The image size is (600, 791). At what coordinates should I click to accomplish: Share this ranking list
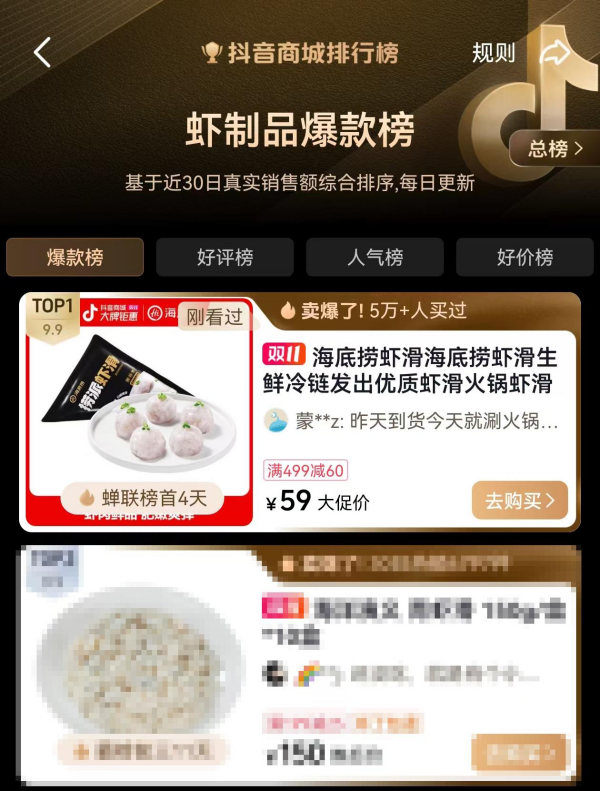click(x=554, y=53)
